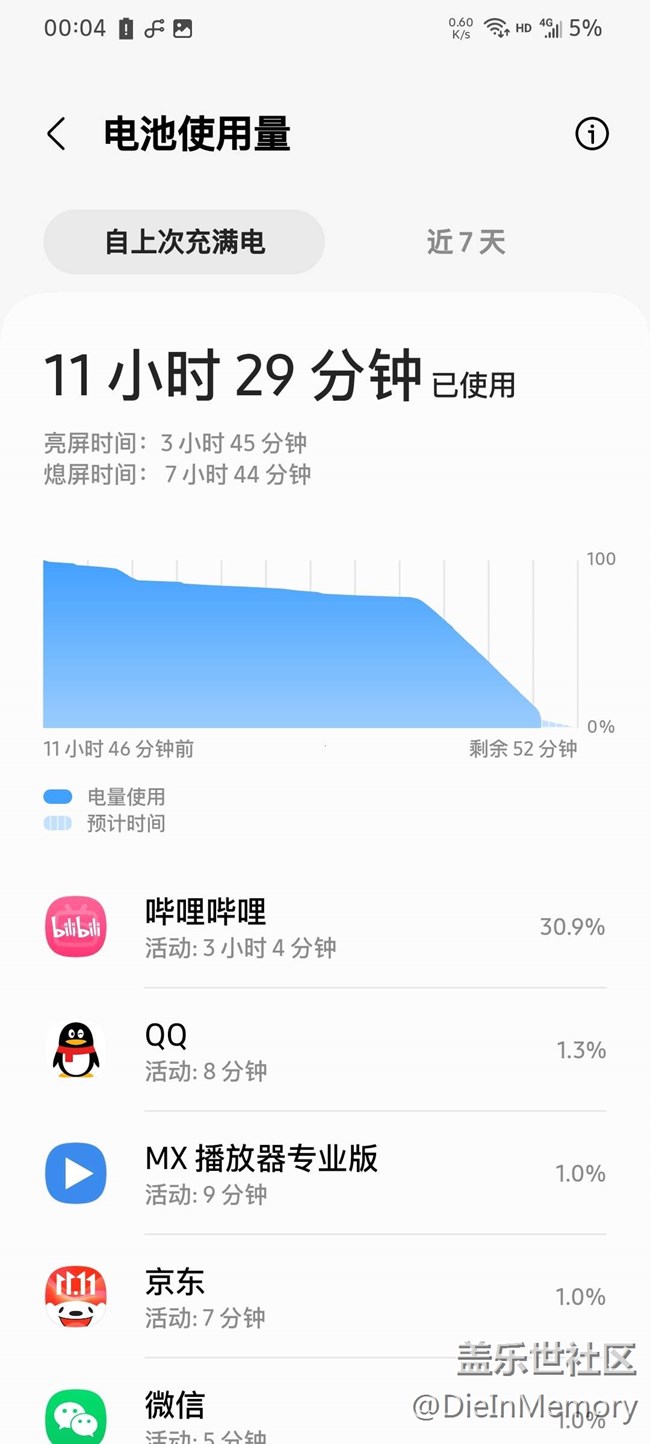650x1444 pixels.
Task: Go back from battery usage screen
Action: [56, 134]
